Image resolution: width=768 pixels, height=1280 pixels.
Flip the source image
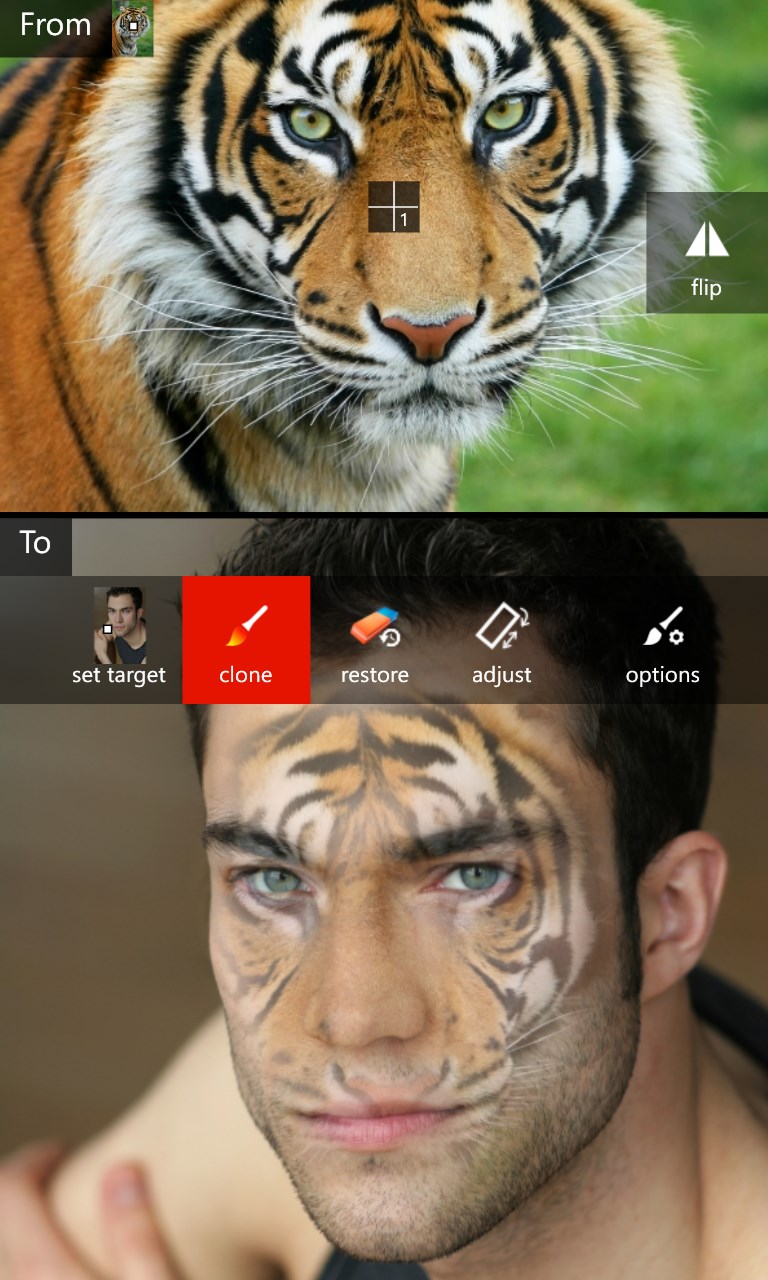(x=706, y=254)
